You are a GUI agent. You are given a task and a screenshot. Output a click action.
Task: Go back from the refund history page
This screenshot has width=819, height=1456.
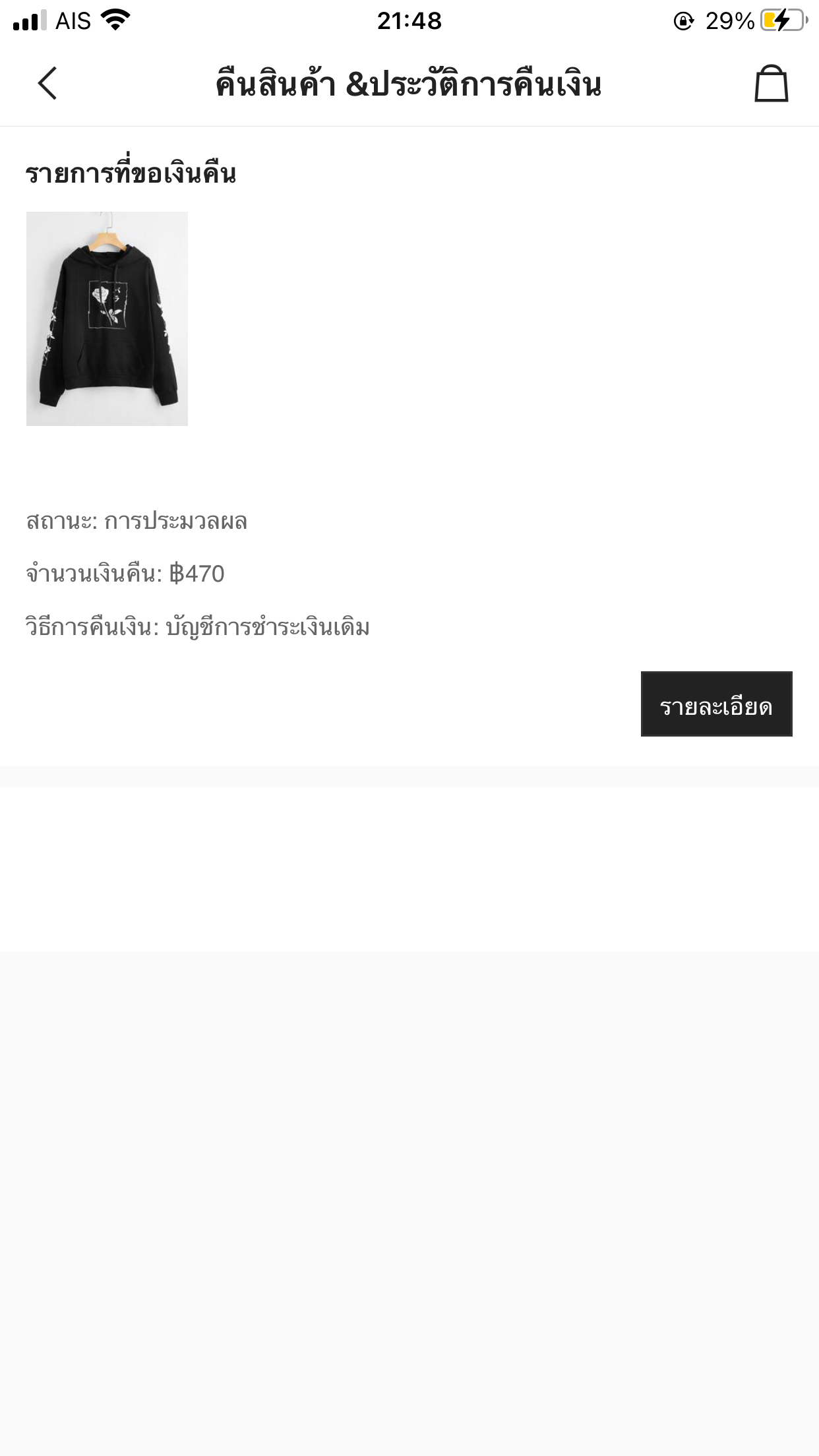[47, 84]
